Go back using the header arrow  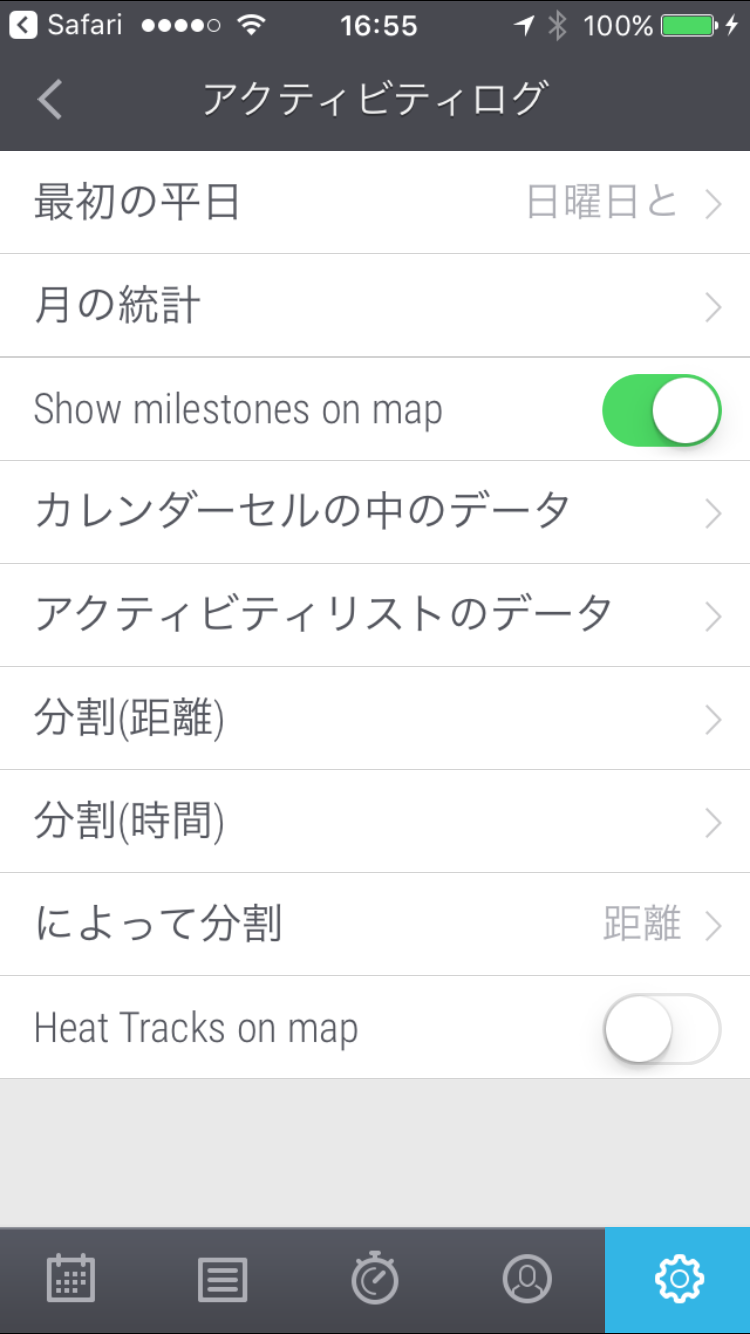point(50,100)
